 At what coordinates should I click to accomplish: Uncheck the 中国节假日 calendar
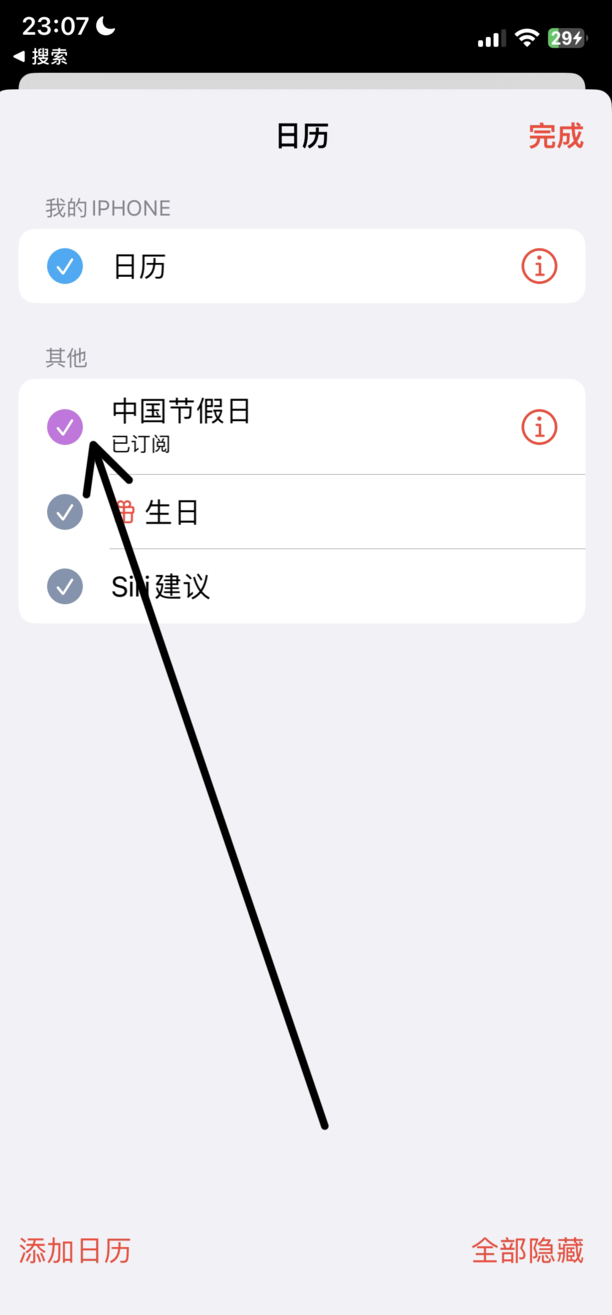[x=65, y=427]
